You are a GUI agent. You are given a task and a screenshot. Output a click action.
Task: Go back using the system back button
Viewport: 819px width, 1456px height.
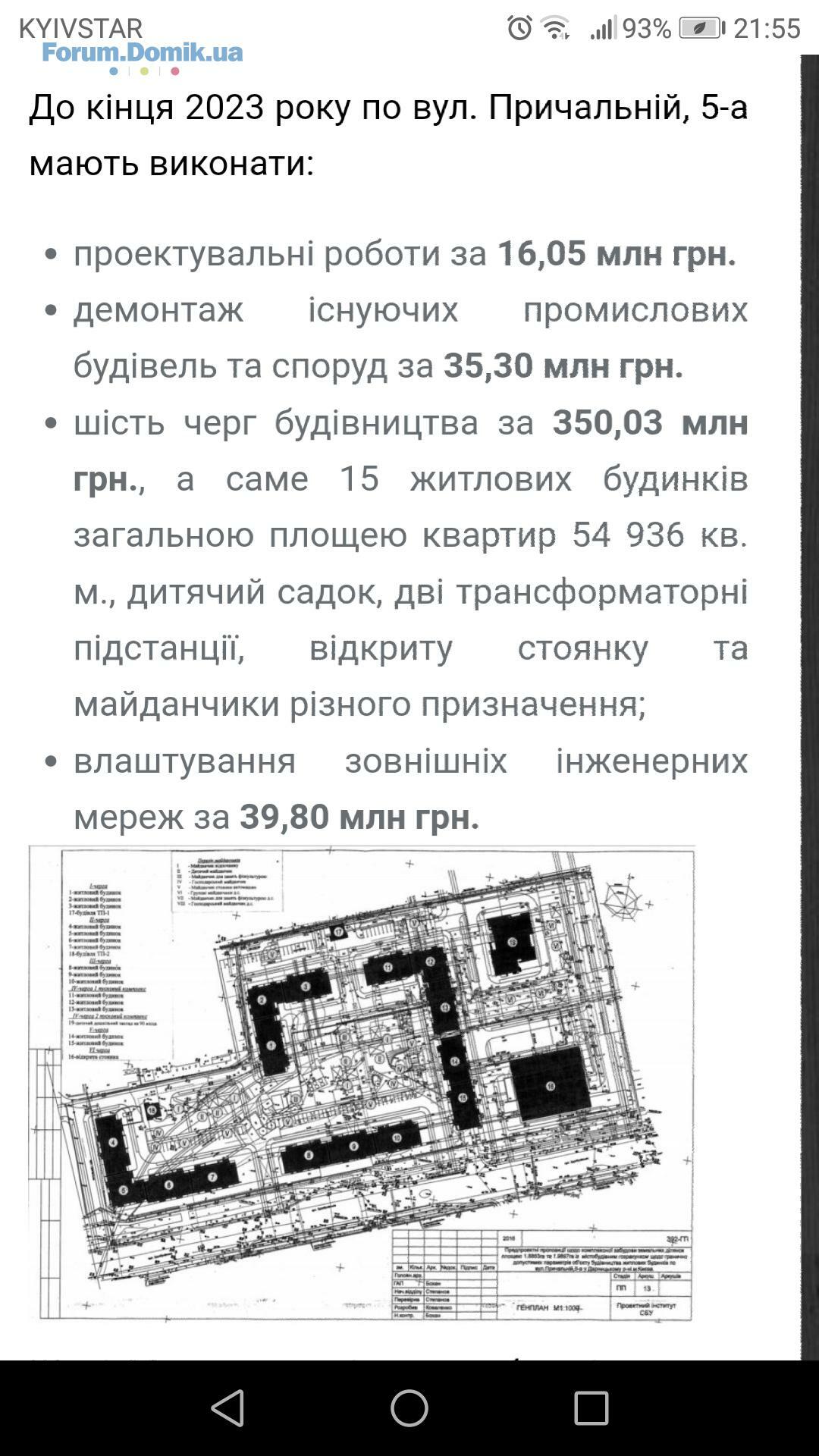(227, 1408)
